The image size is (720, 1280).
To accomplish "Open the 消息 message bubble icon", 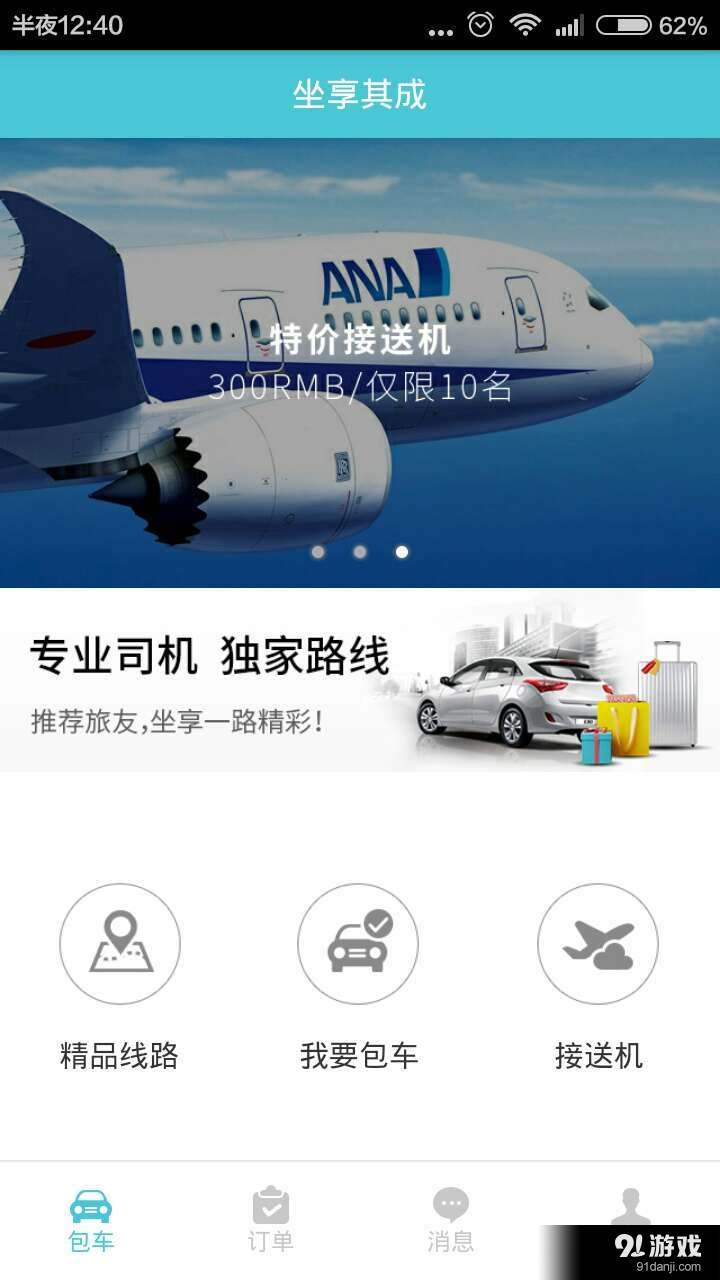I will pyautogui.click(x=450, y=1205).
